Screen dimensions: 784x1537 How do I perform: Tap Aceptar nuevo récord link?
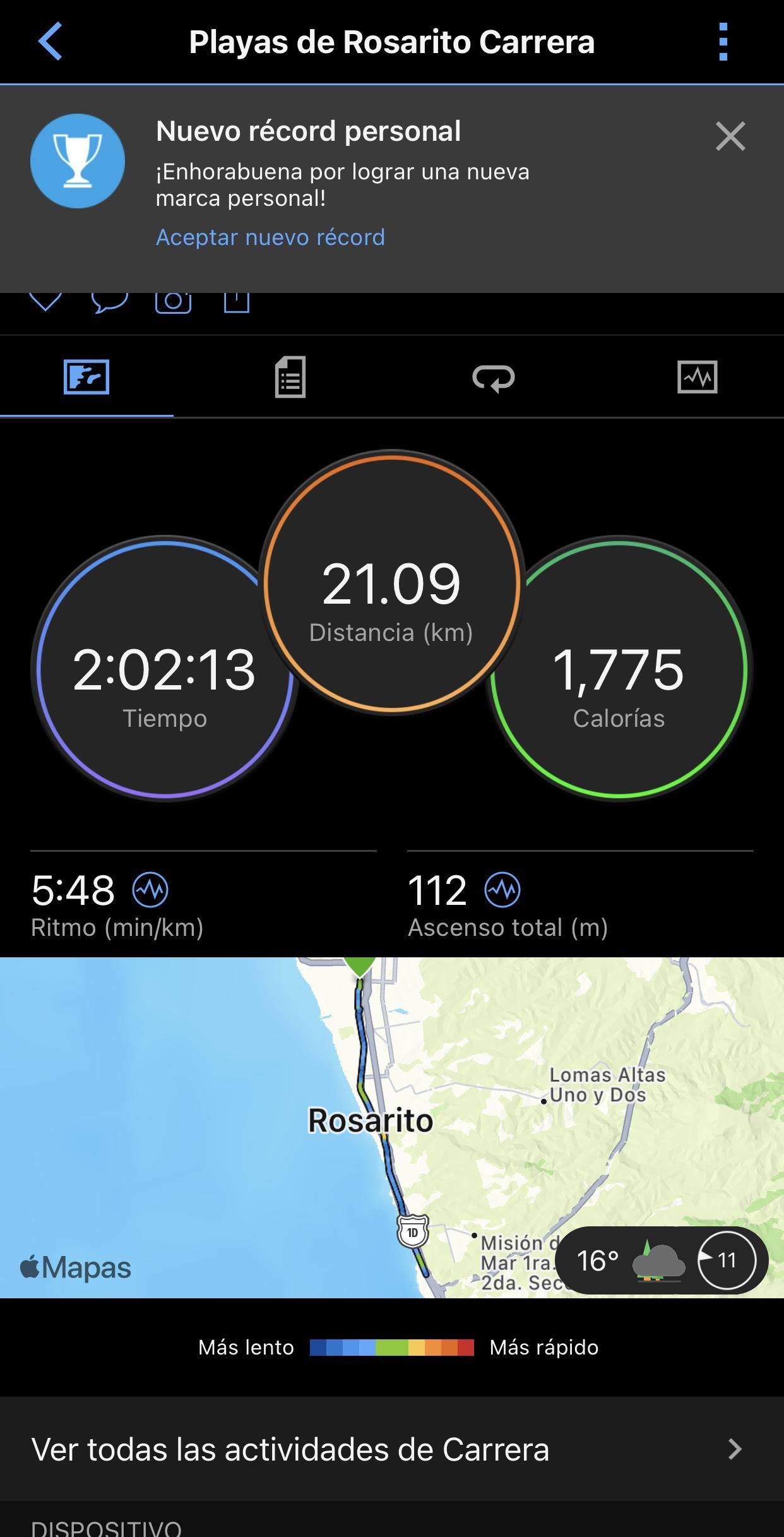270,237
